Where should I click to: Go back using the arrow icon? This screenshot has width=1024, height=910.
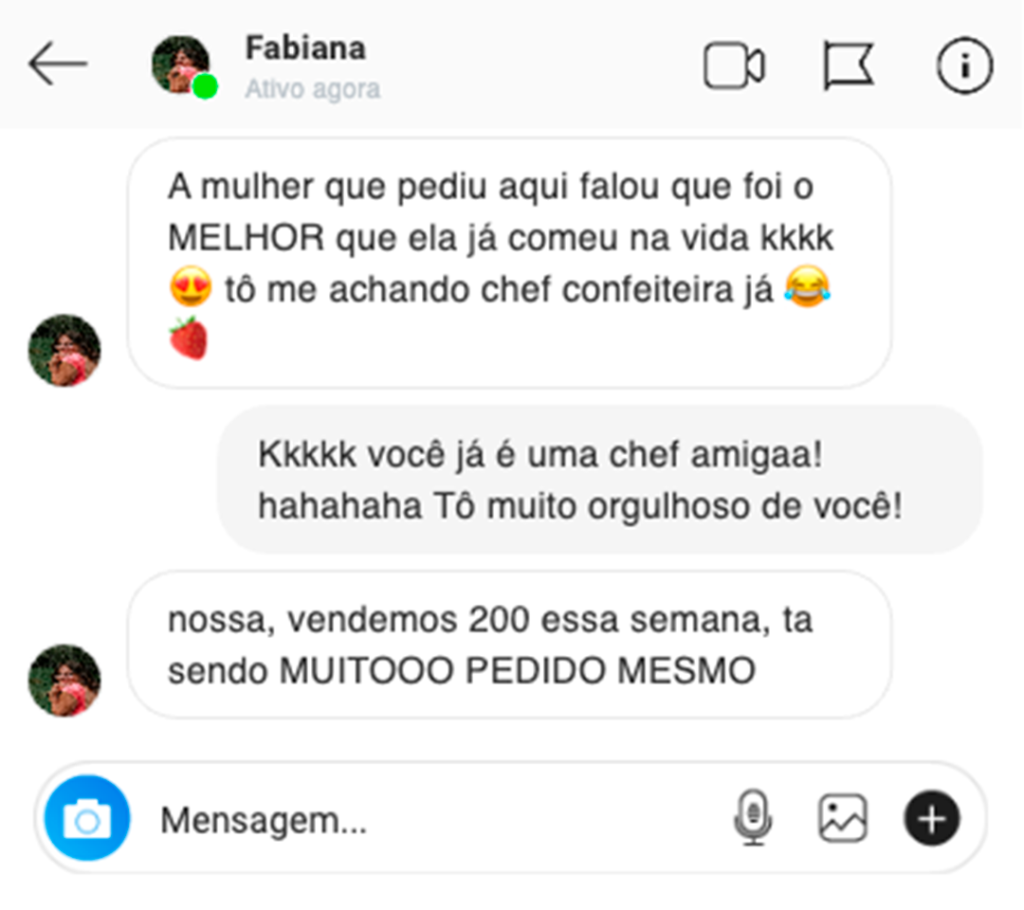pyautogui.click(x=57, y=65)
